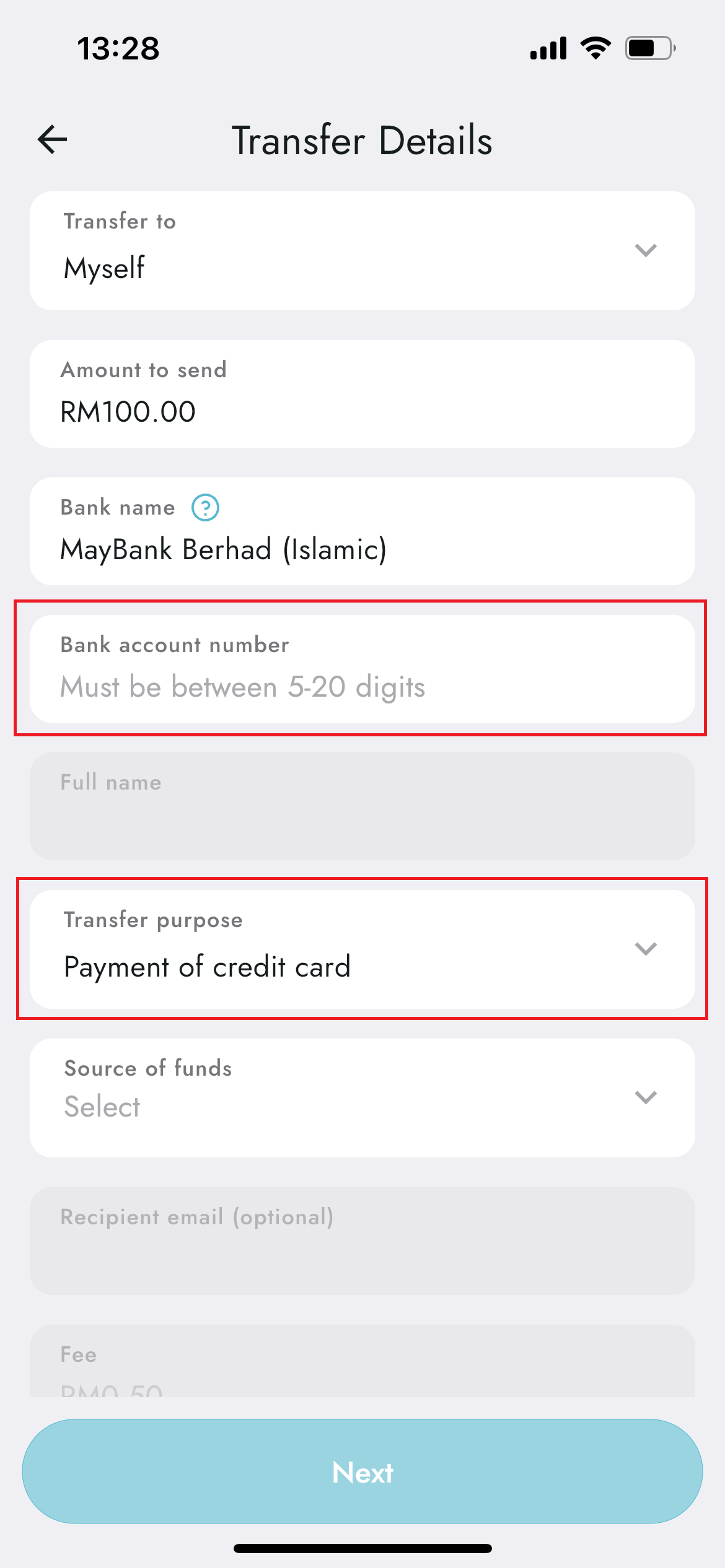Tap the back arrow to exit Transfer Details
Image resolution: width=725 pixels, height=1568 pixels.
pyautogui.click(x=53, y=139)
